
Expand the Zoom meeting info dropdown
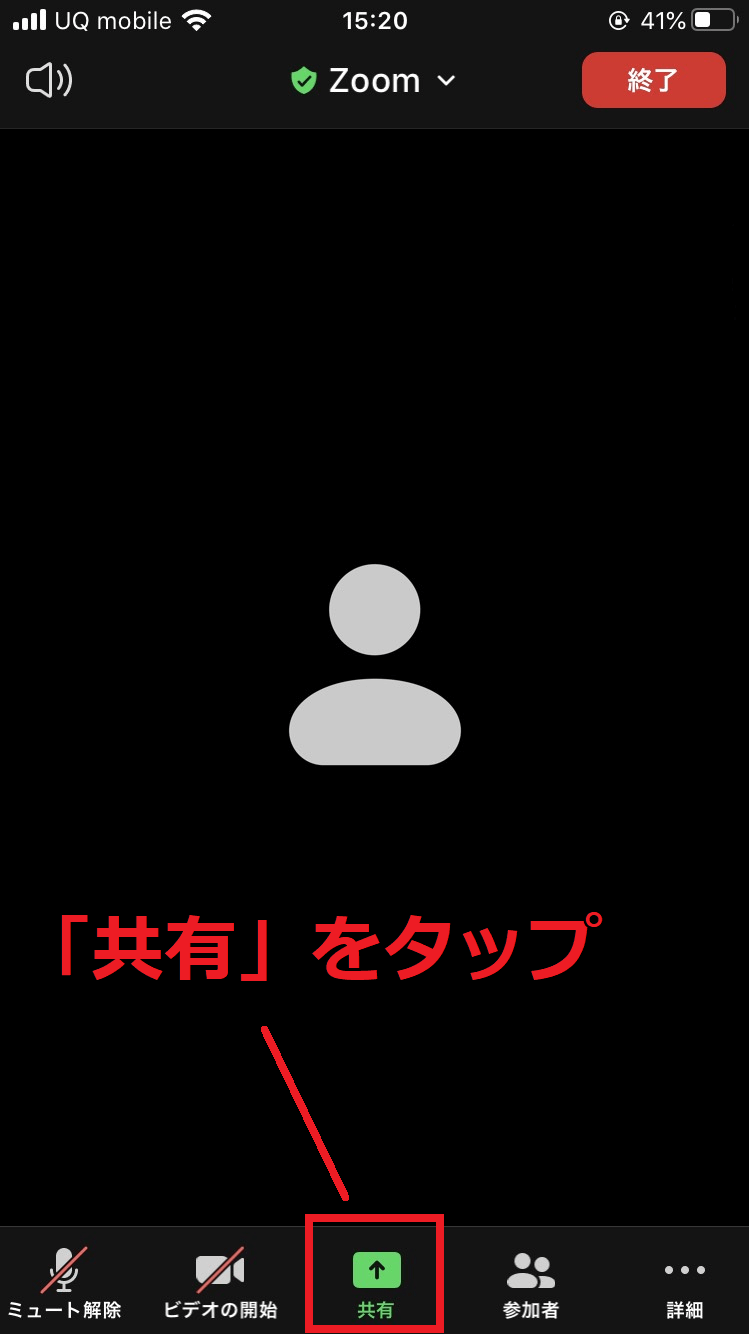point(374,81)
